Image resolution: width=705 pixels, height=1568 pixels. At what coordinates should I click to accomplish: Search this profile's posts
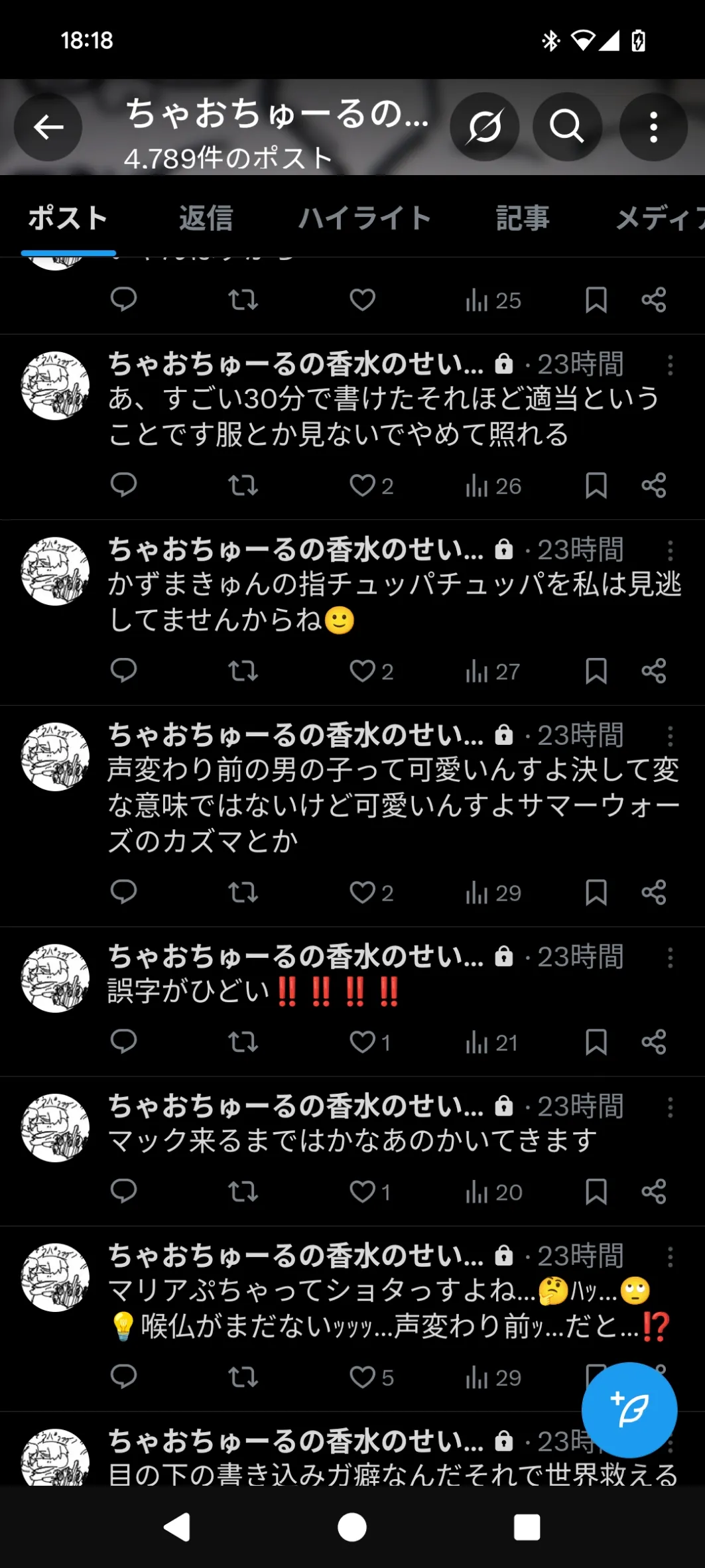pos(567,127)
